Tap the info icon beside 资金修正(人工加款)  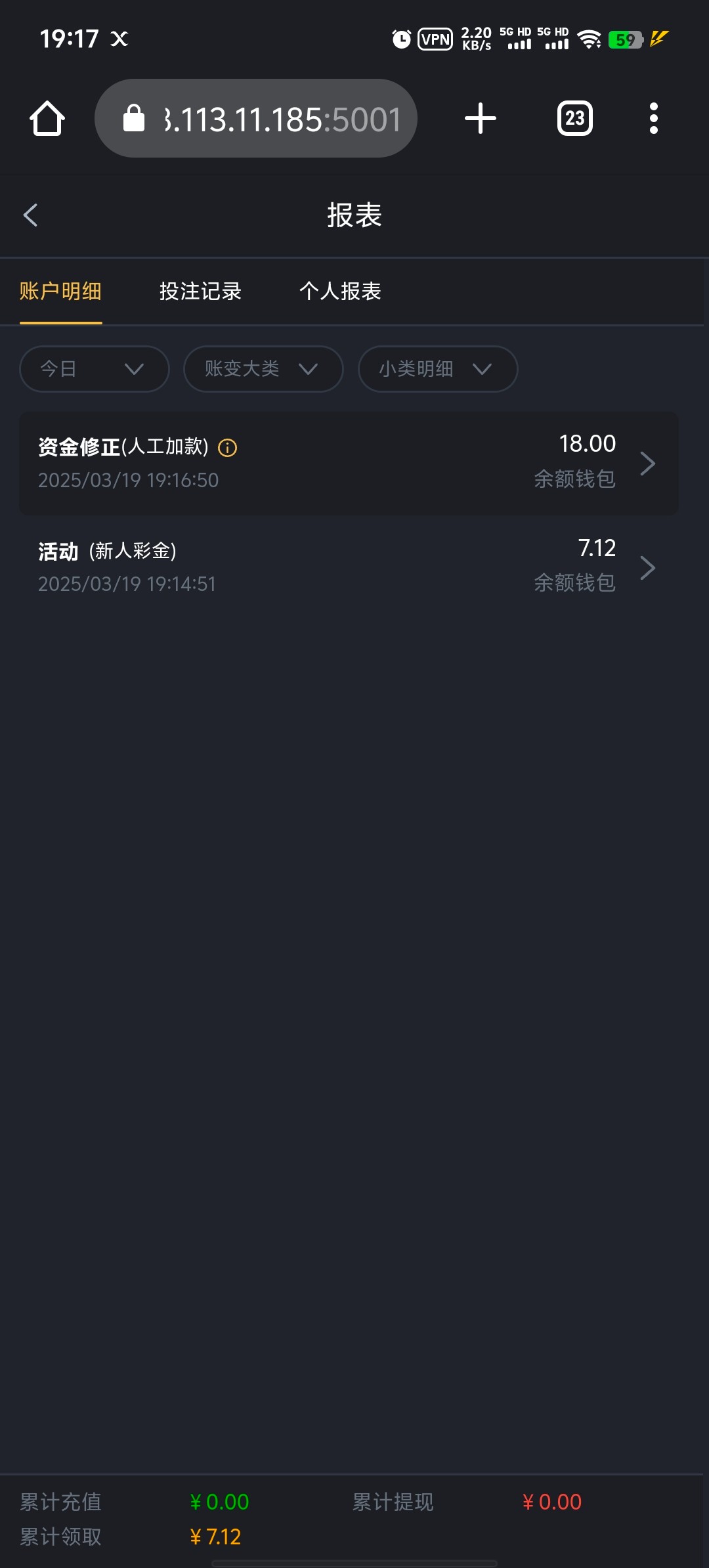(228, 448)
